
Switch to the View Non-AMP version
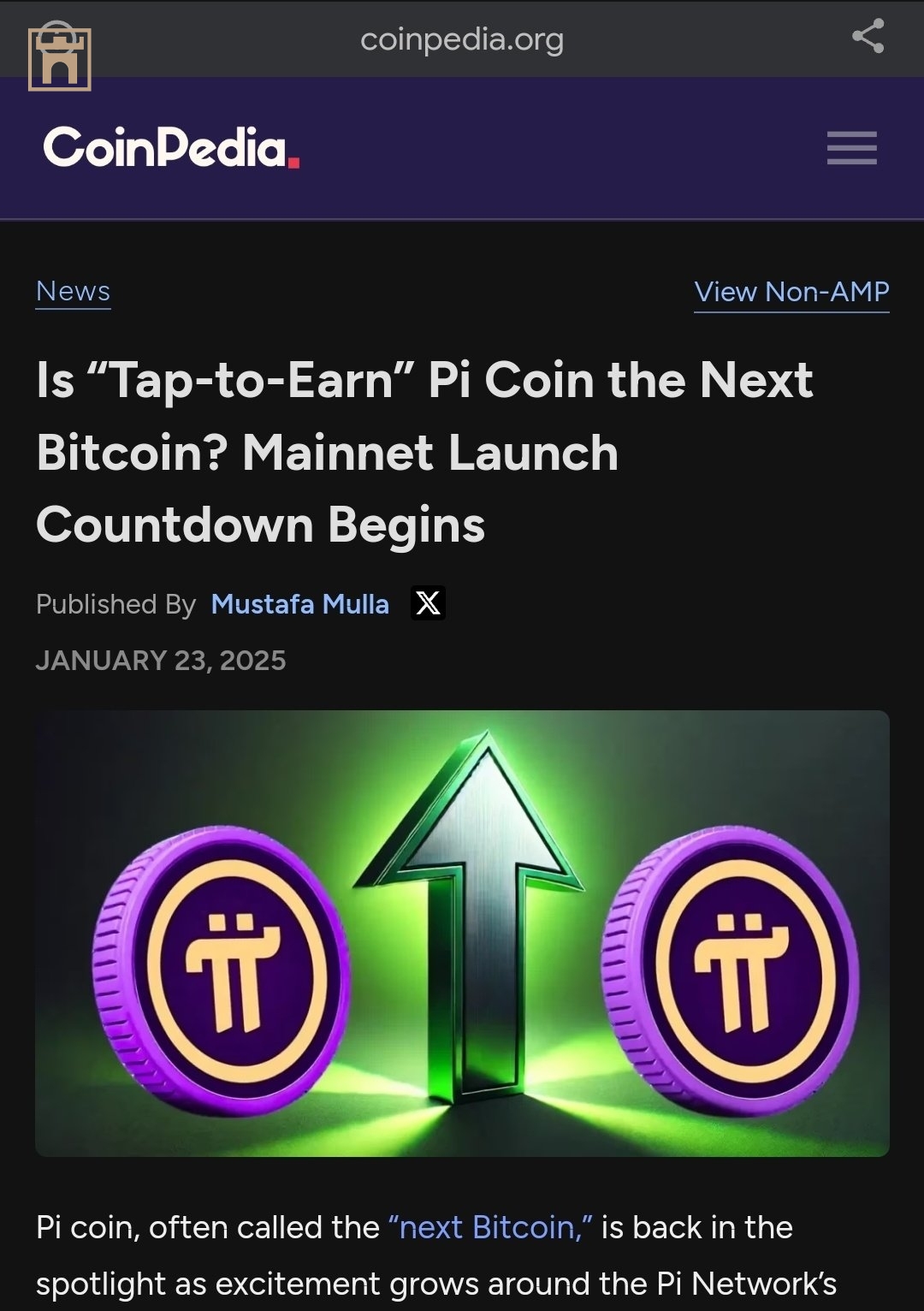tap(791, 293)
